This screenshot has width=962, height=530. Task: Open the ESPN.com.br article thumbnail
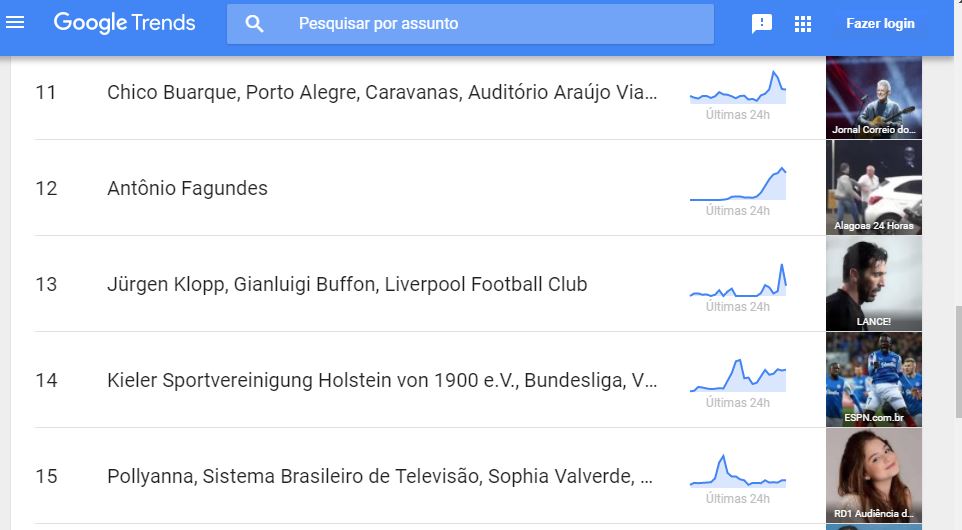point(873,380)
